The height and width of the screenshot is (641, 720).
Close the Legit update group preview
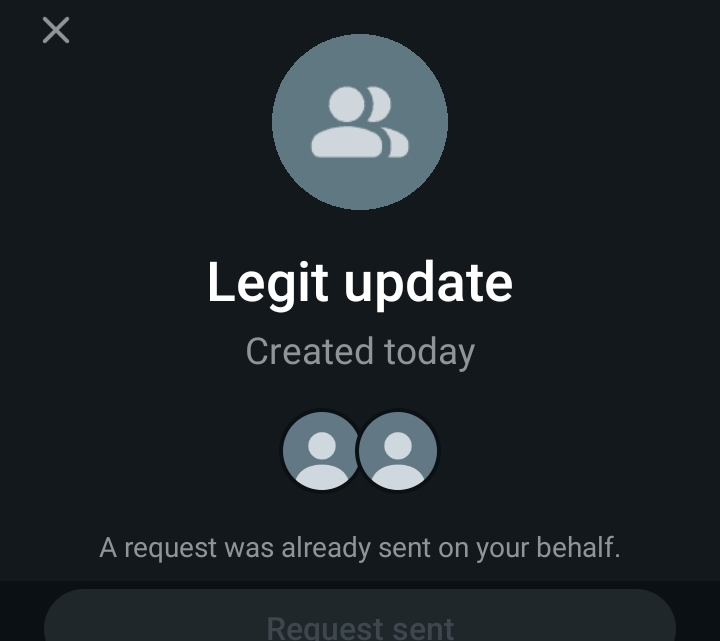[x=56, y=31]
